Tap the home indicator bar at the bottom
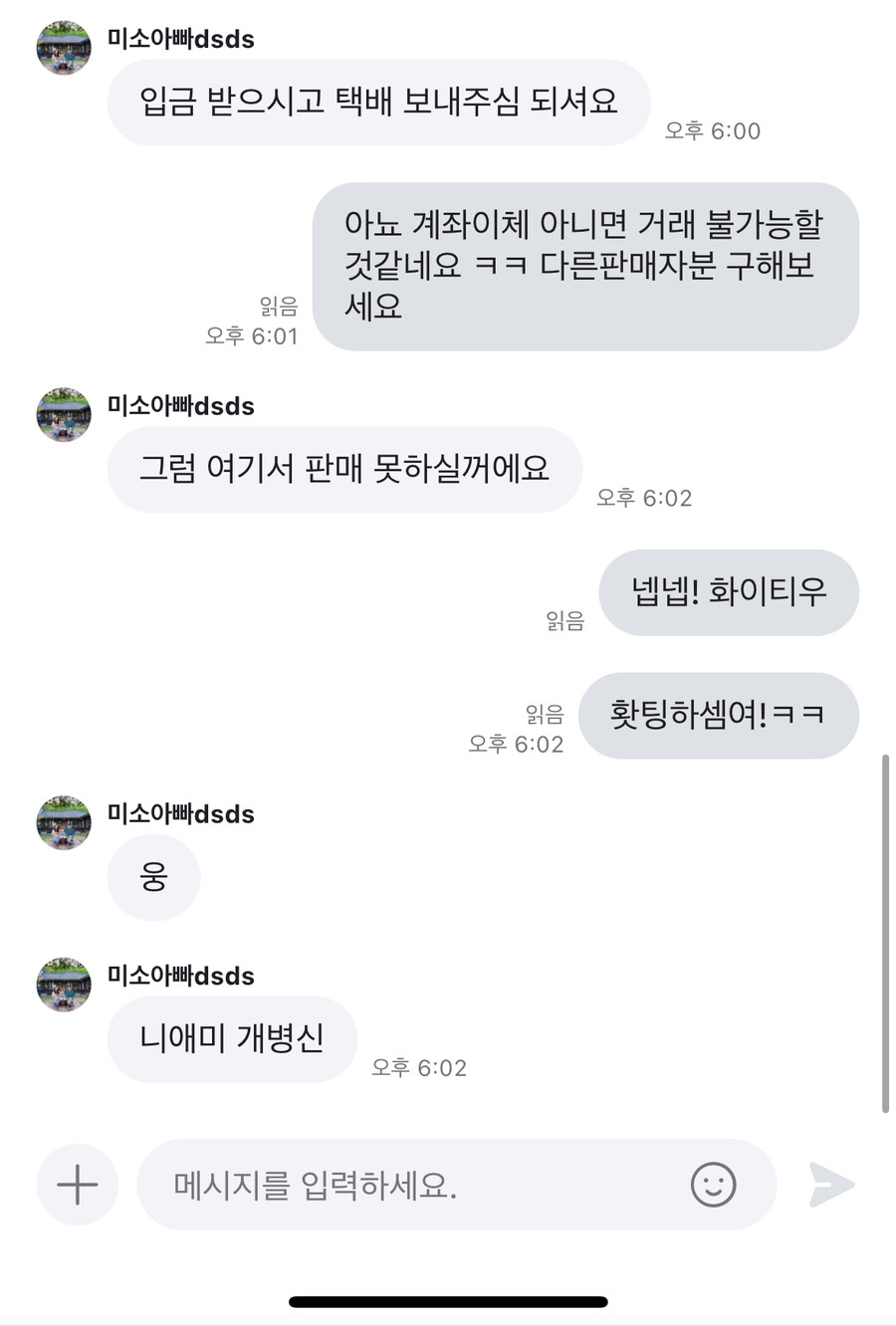 coord(448,1297)
